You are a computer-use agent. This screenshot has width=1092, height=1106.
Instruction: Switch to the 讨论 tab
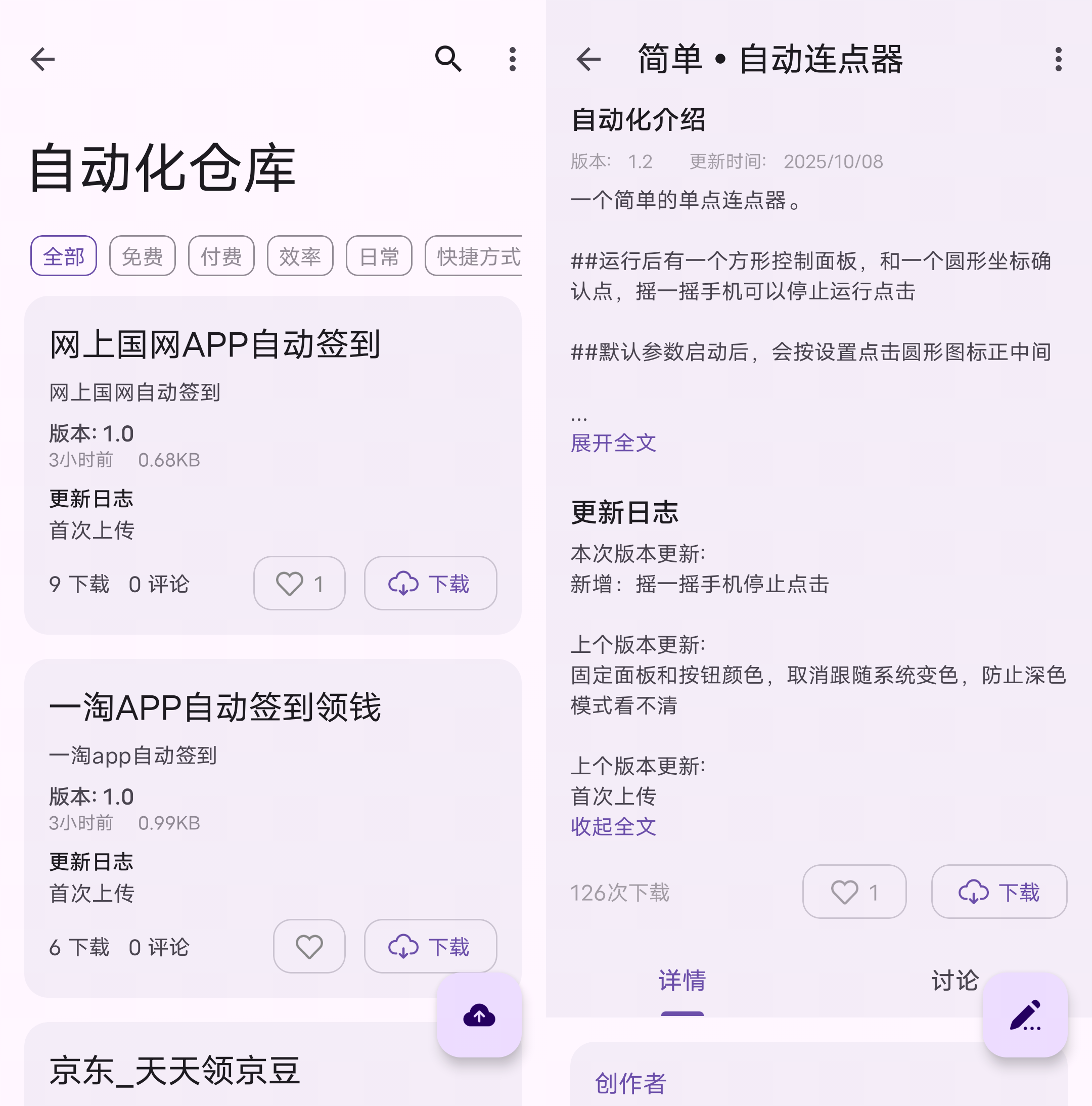[954, 980]
